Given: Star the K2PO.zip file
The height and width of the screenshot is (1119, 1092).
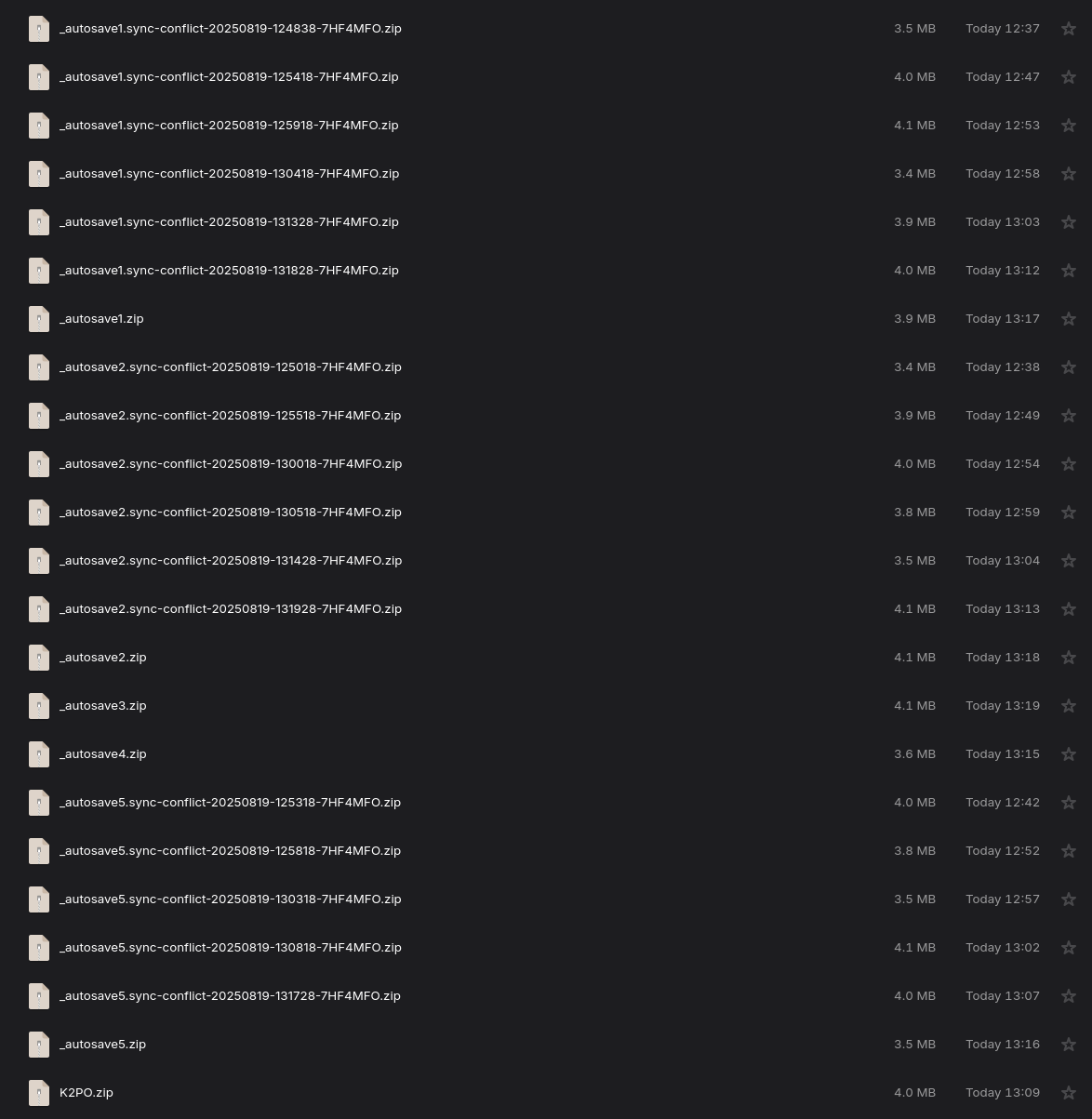Looking at the screenshot, I should [x=1069, y=1093].
